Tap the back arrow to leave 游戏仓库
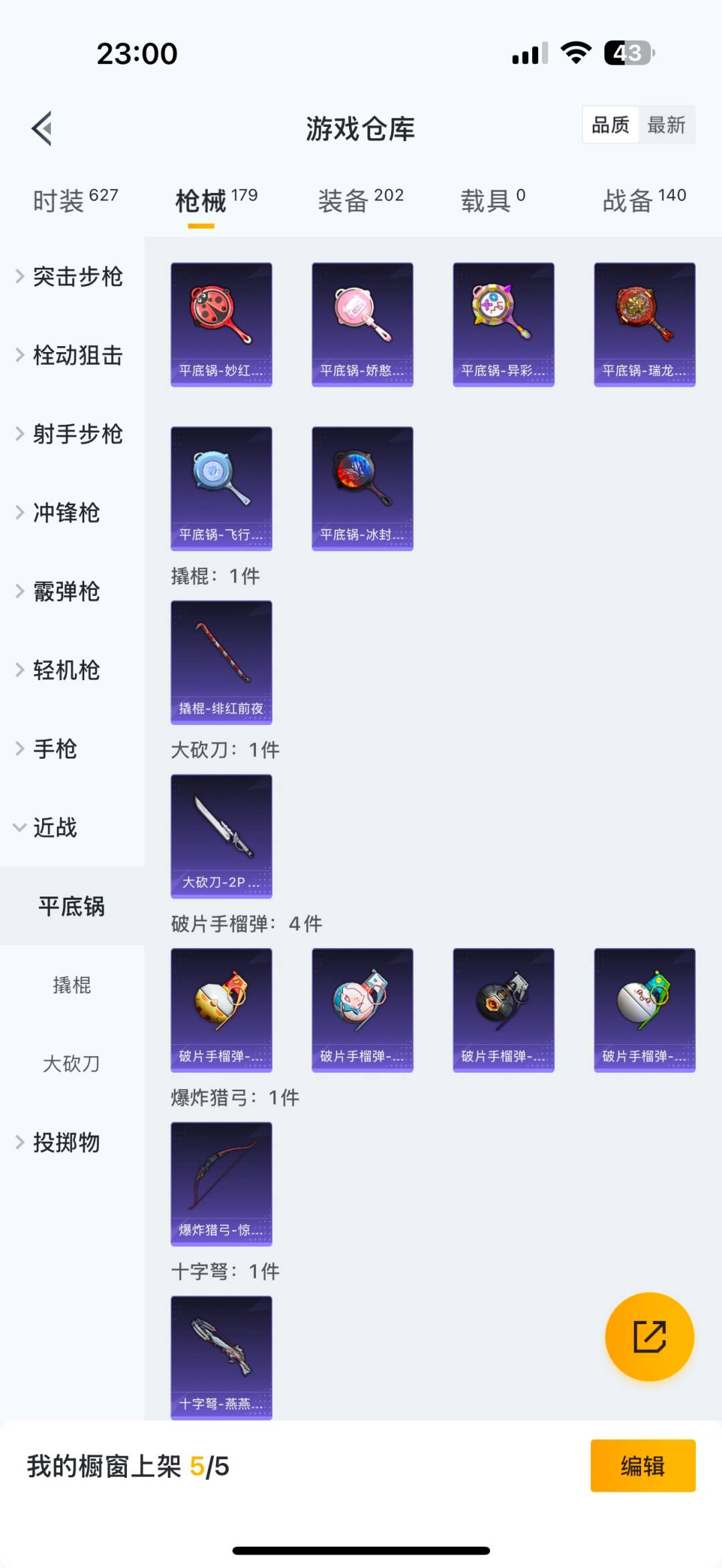Screen dimensions: 722x1568 (x=43, y=129)
